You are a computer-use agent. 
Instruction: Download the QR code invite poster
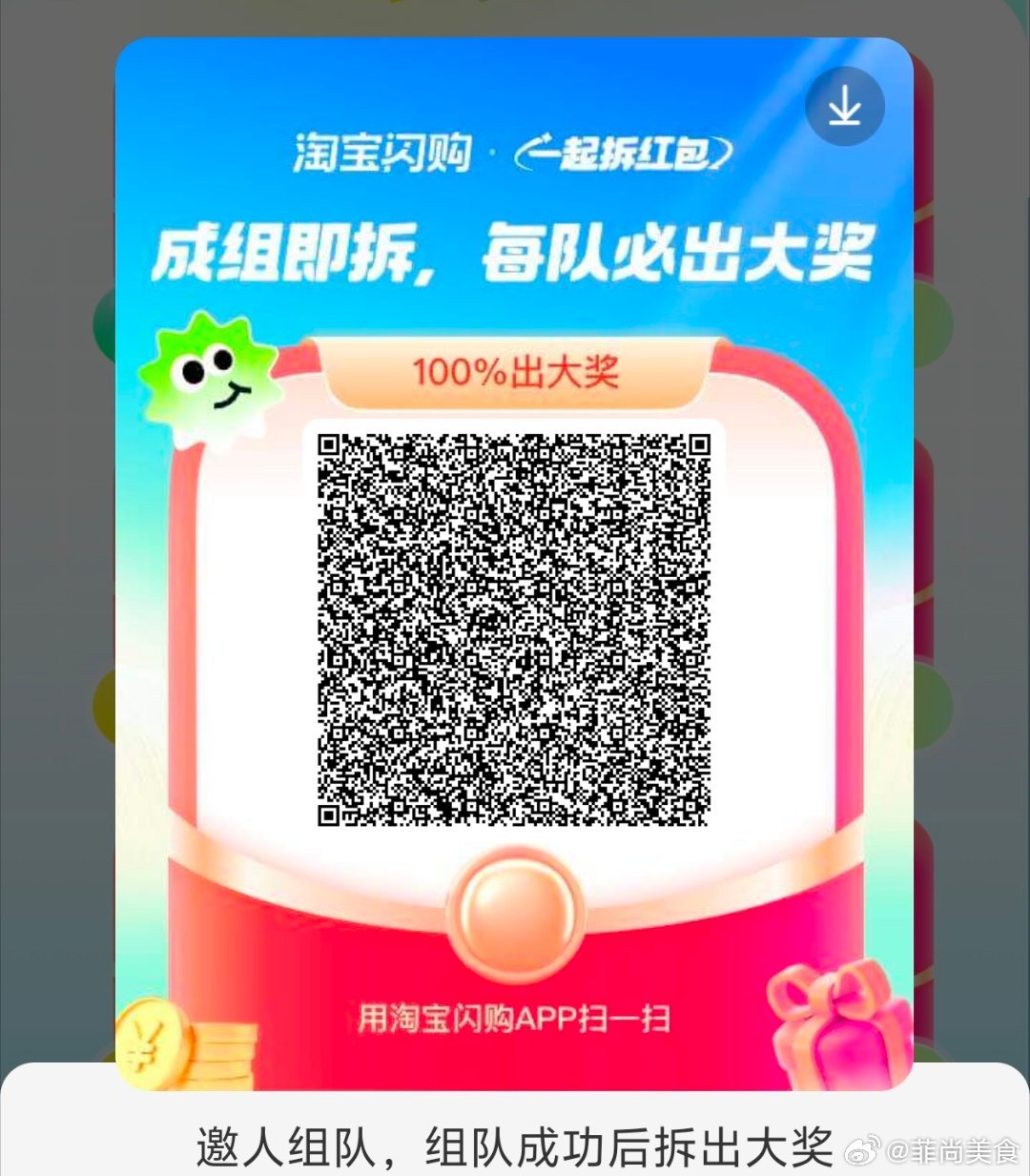844,106
